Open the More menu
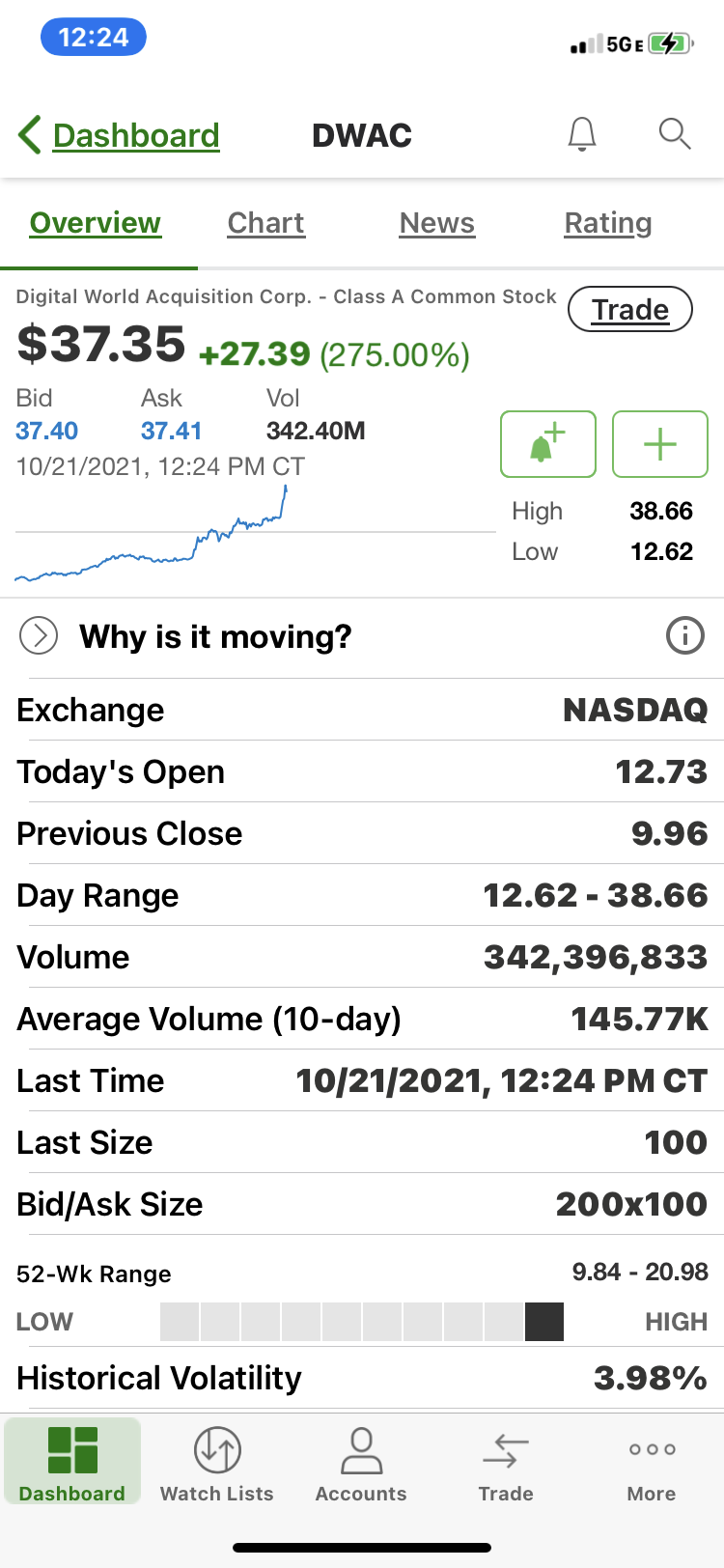 pos(652,1462)
